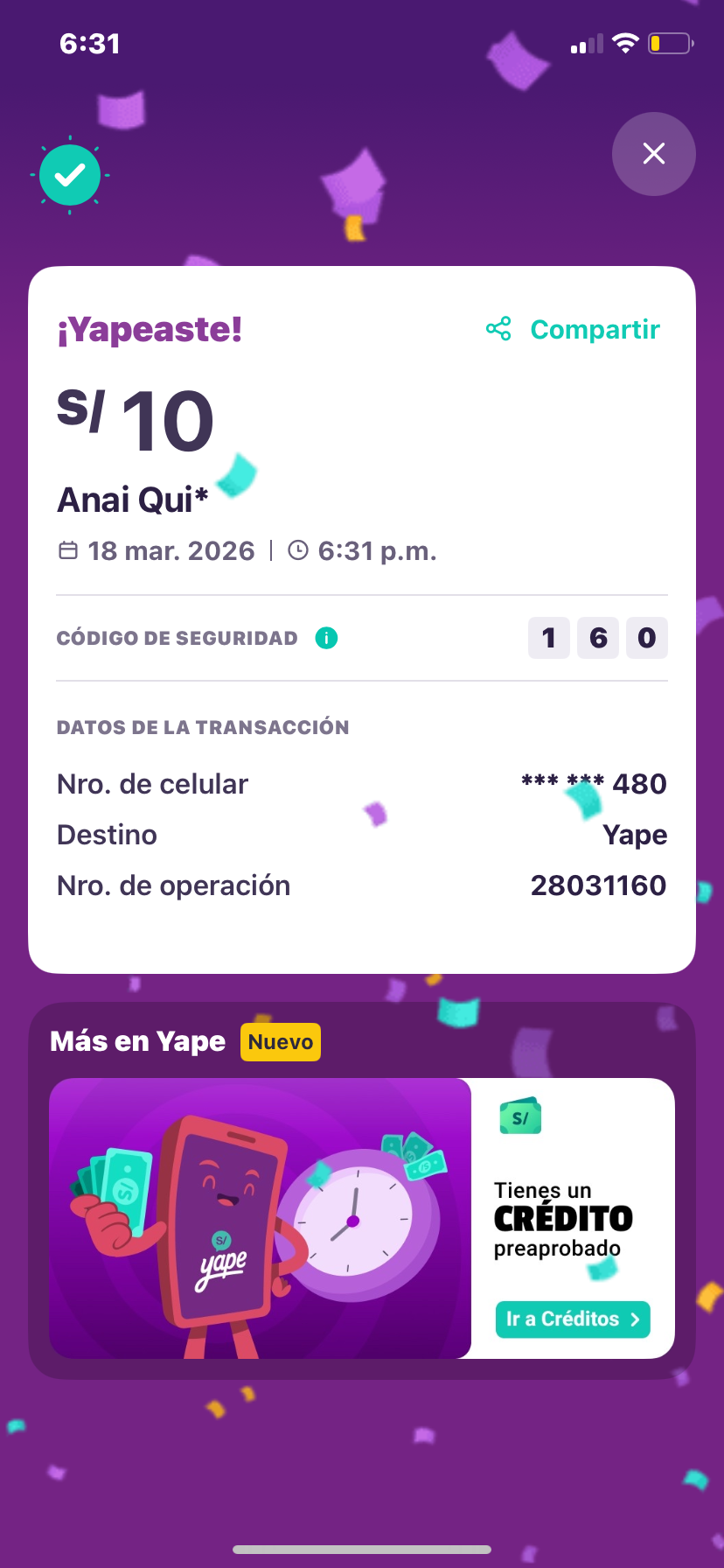Share the Yape receipt via Compartir
This screenshot has height=1568, width=724.
574,330
